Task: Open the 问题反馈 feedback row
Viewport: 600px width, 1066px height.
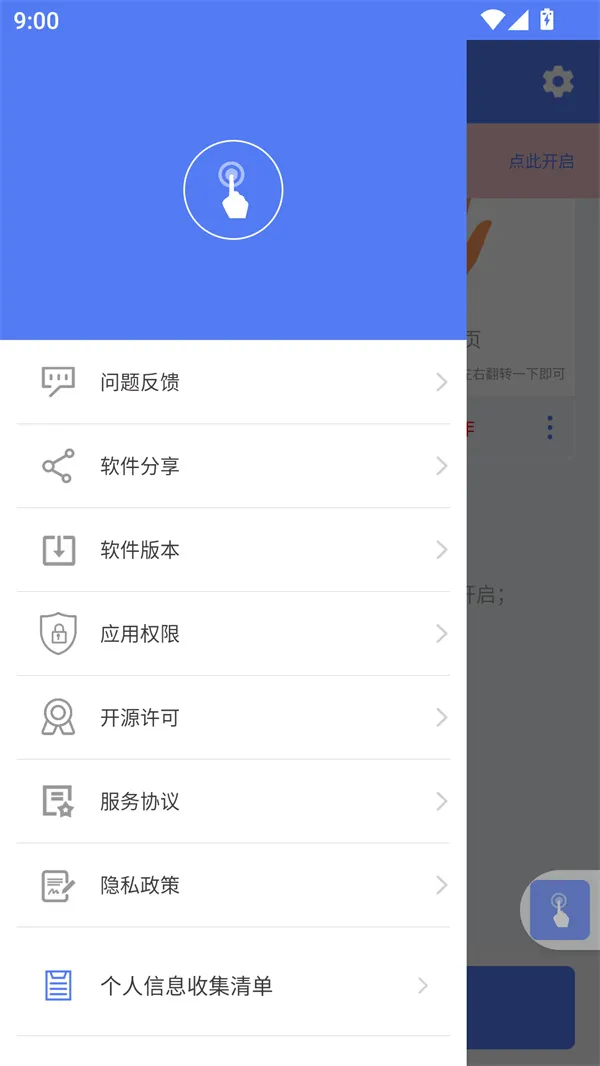Action: click(x=233, y=382)
